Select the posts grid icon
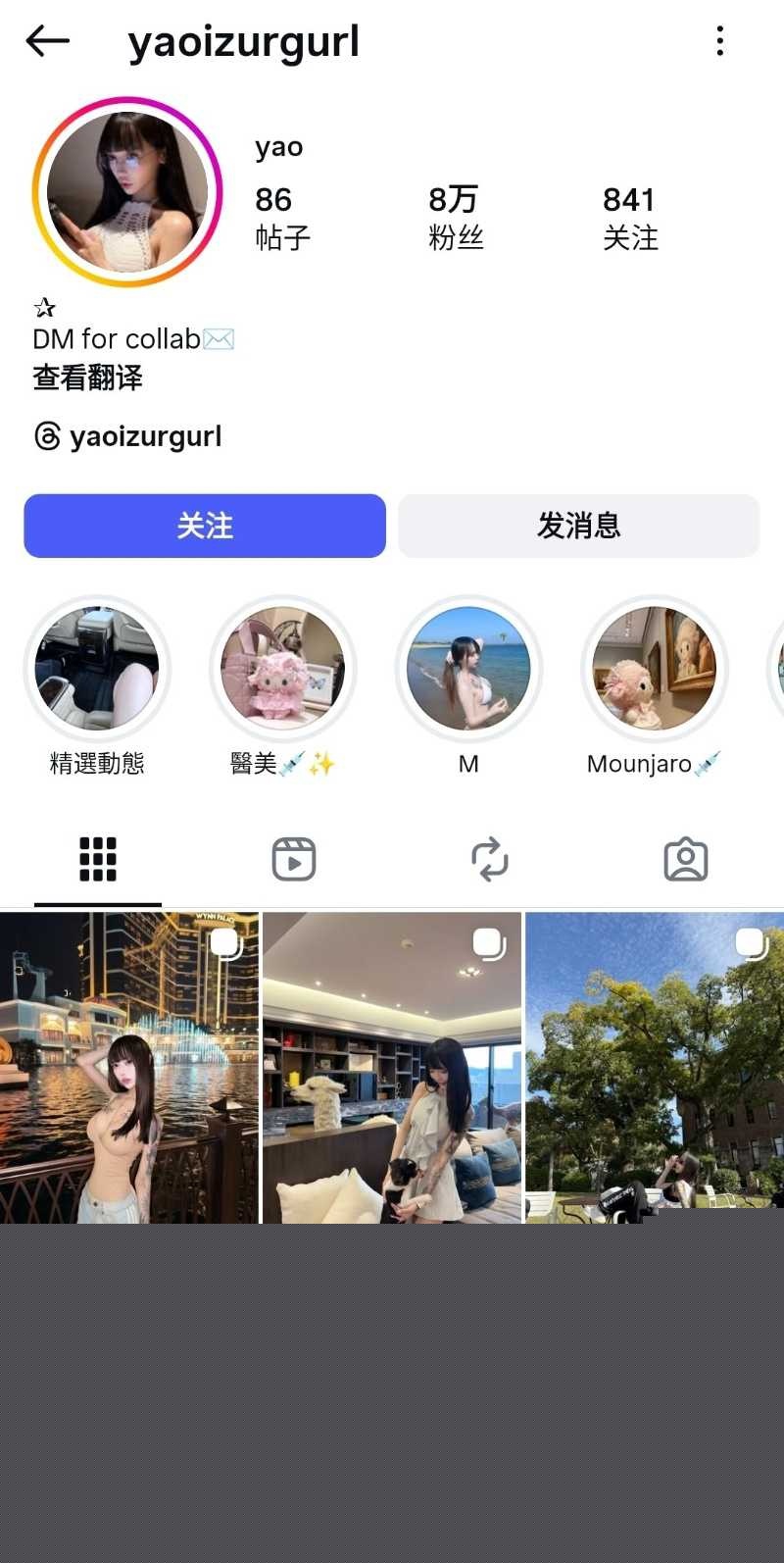This screenshot has width=784, height=1563. pyautogui.click(x=96, y=858)
